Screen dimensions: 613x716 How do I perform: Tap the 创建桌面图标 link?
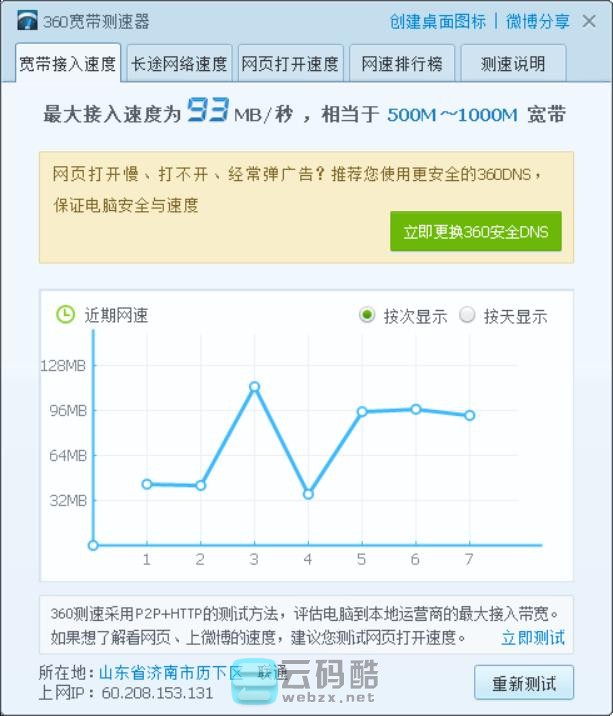click(437, 21)
